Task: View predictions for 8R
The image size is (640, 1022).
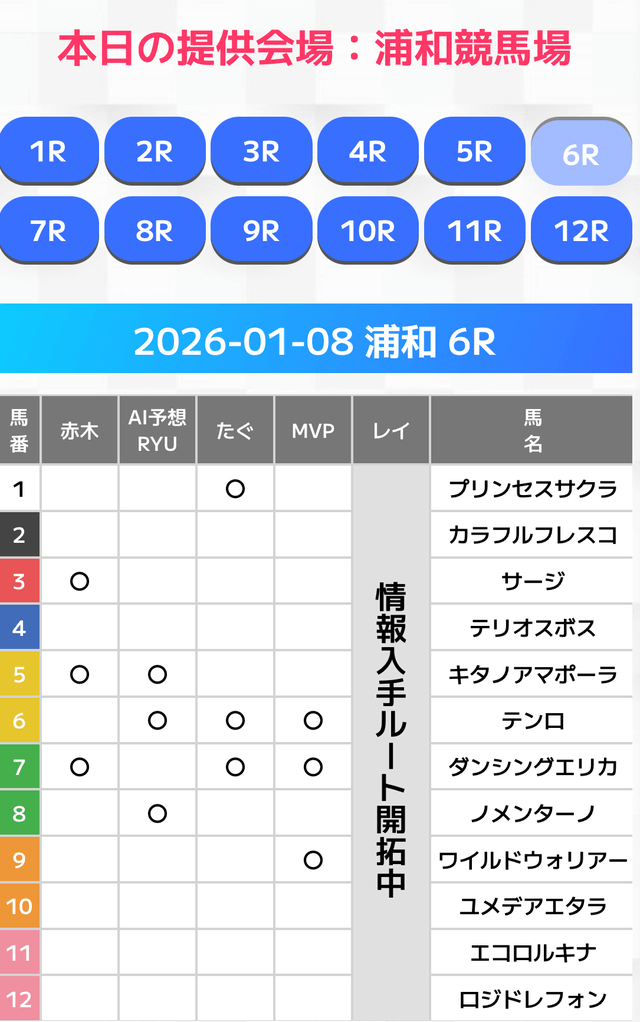Action: click(154, 230)
